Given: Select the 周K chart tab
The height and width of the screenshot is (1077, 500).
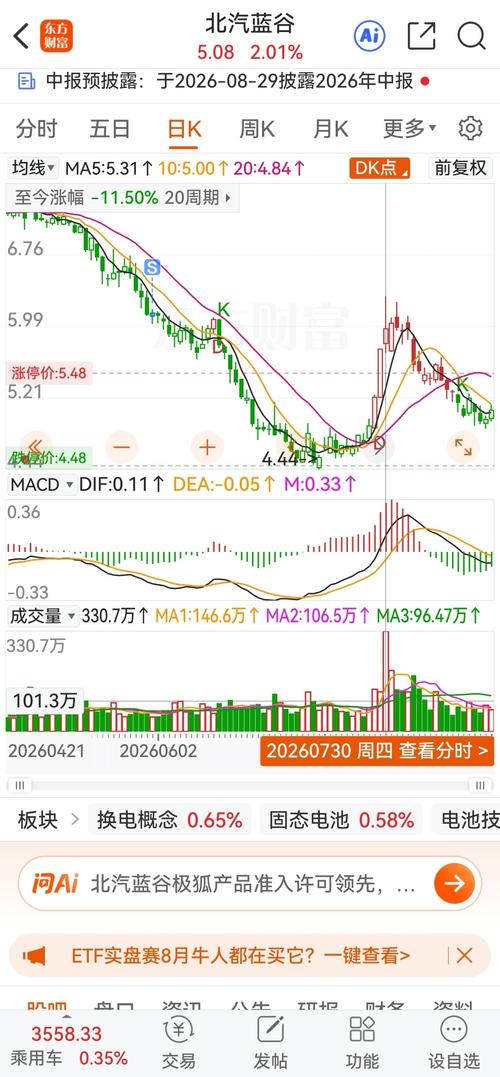Looking at the screenshot, I should tap(256, 128).
